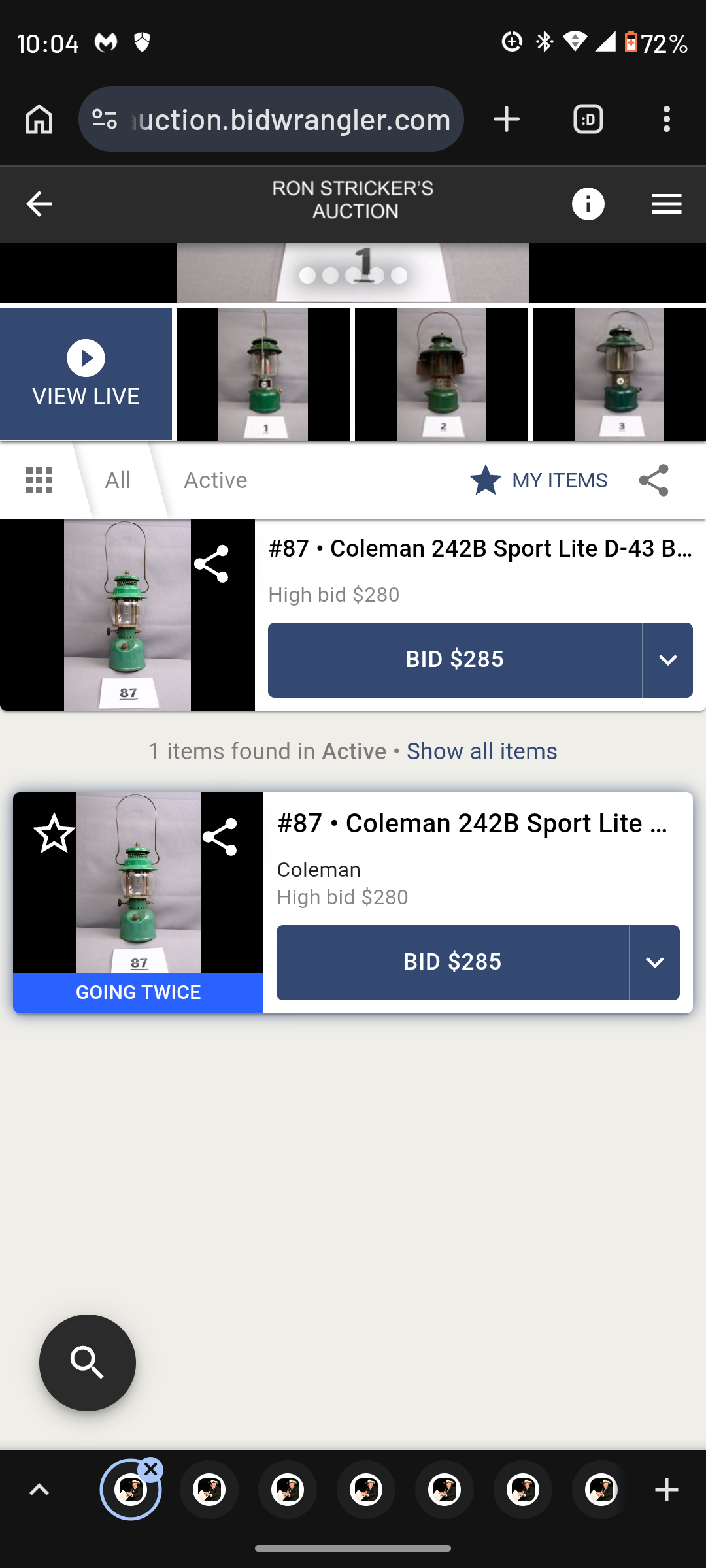The image size is (706, 1568).
Task: Open a new browser tab
Action: coord(507,120)
